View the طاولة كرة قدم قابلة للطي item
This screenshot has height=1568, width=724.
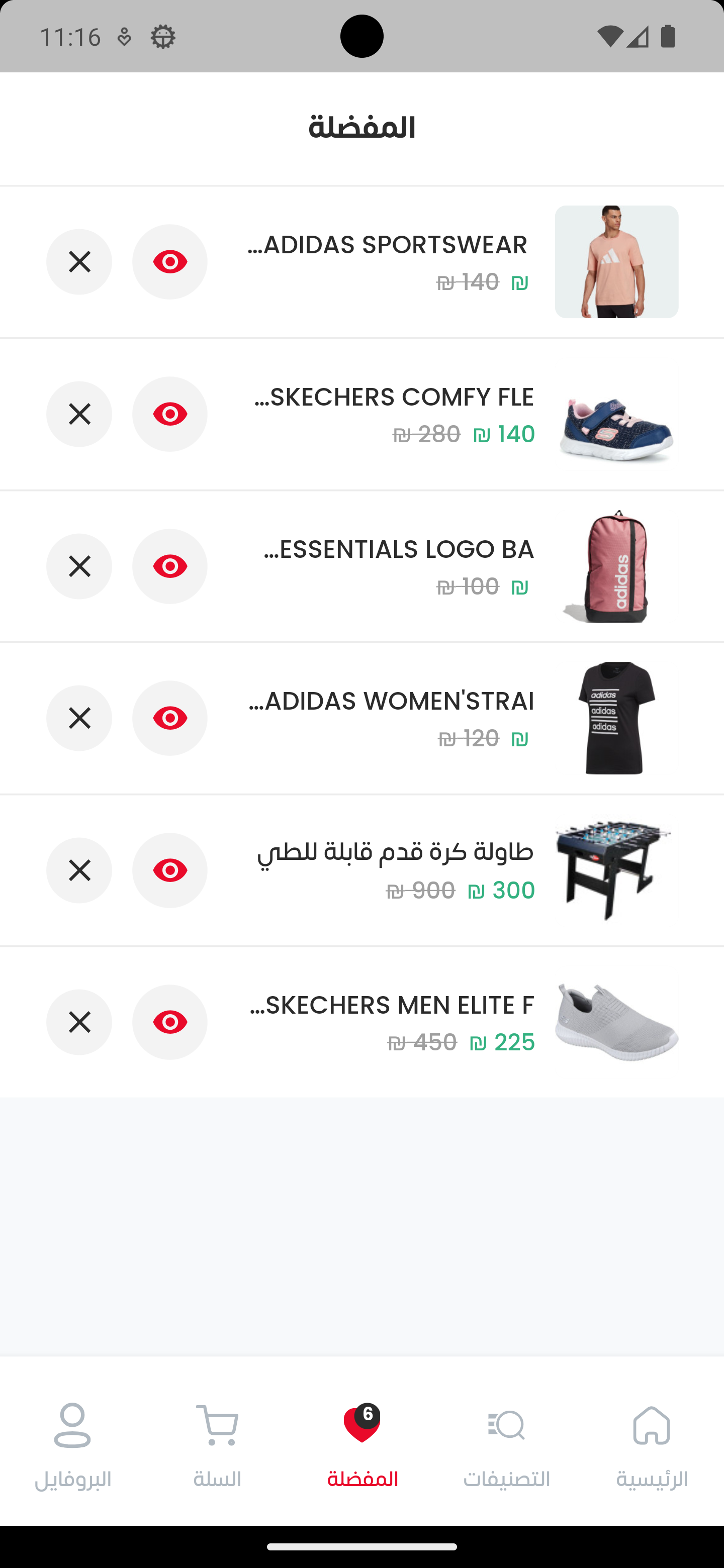pyautogui.click(x=170, y=870)
